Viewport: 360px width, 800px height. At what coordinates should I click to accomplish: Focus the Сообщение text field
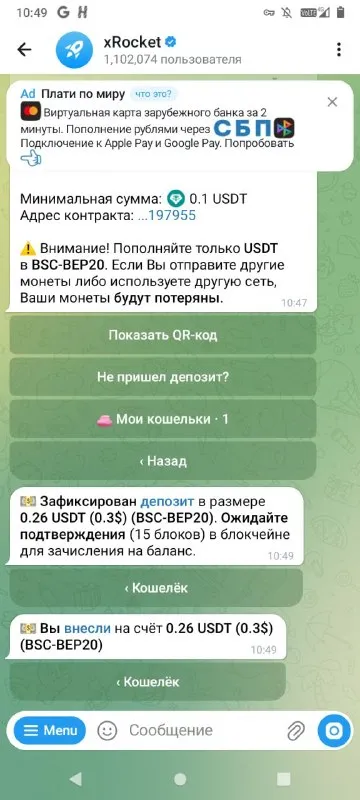pyautogui.click(x=201, y=731)
